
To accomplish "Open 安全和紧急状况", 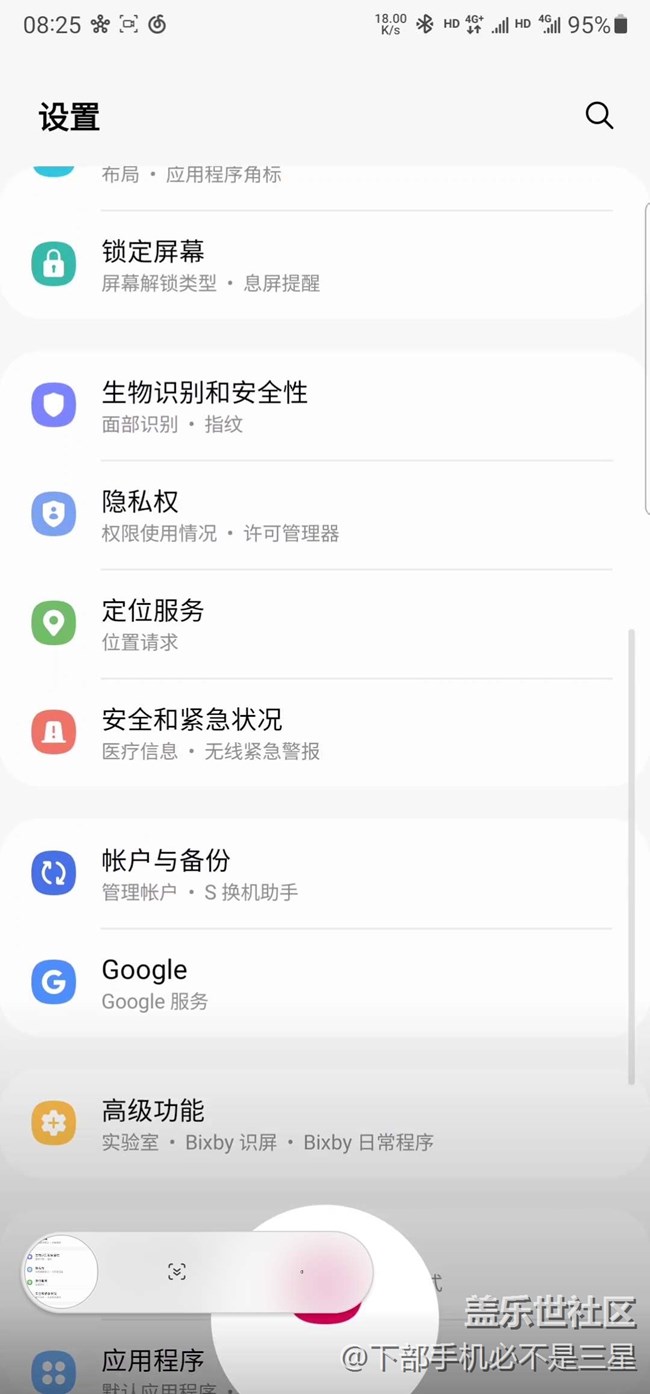I will coord(320,733).
